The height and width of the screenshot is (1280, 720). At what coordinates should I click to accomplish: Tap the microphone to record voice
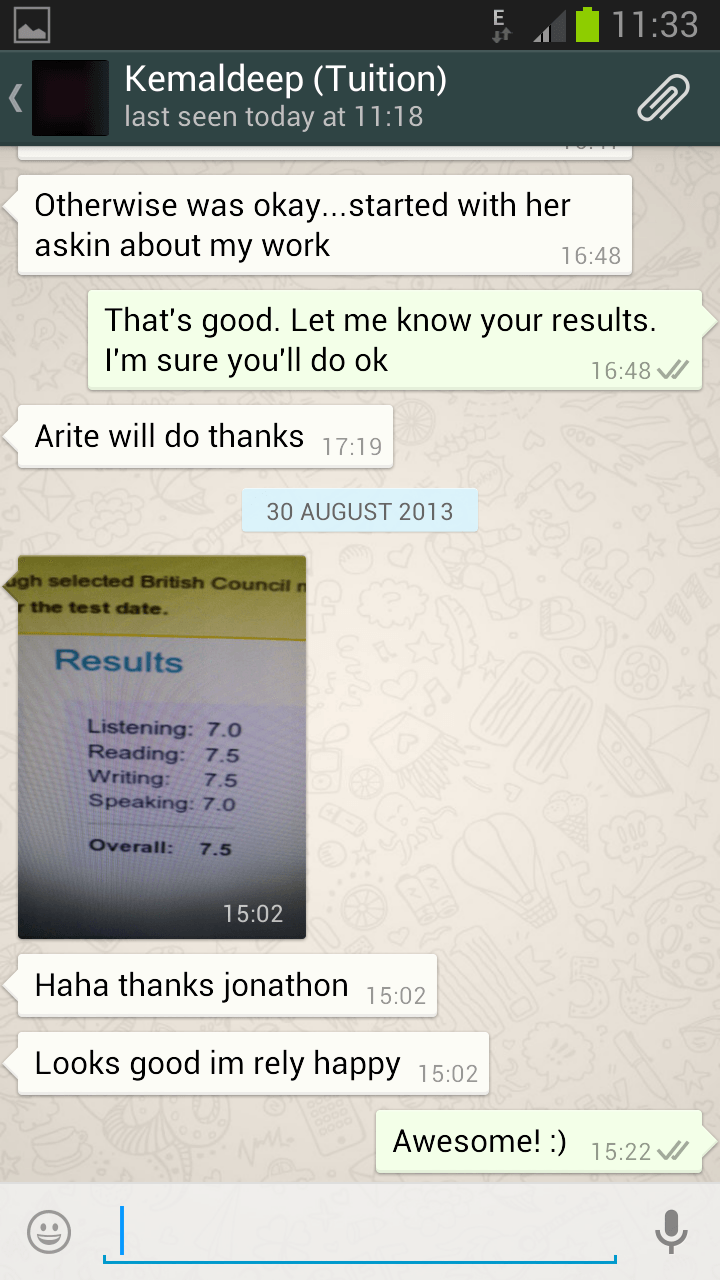click(671, 1231)
